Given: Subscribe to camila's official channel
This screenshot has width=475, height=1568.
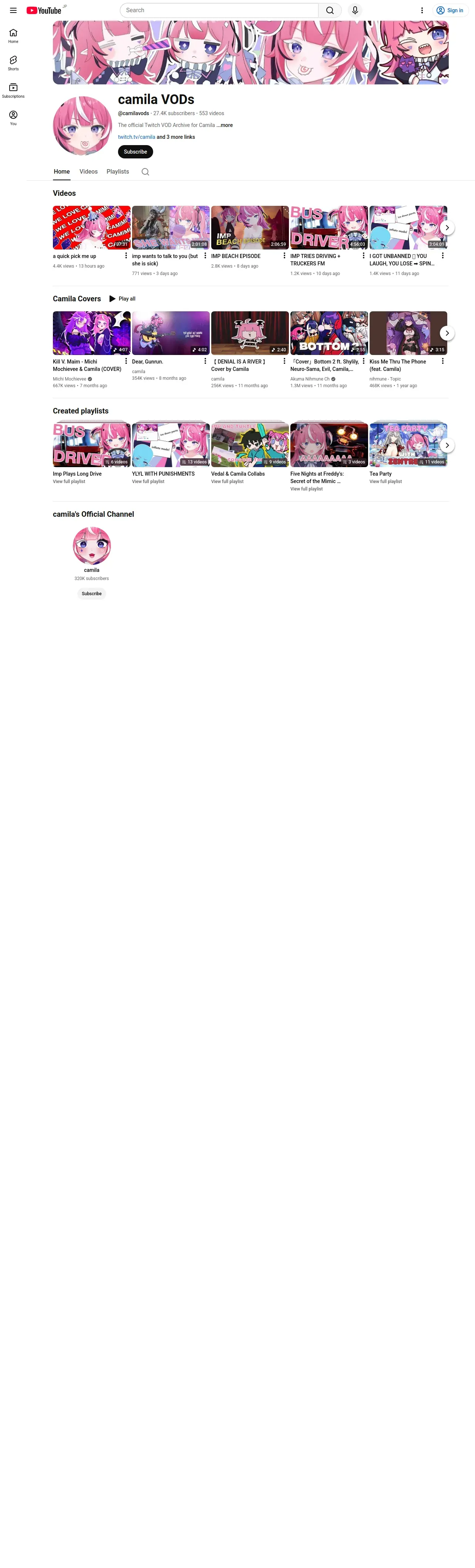Looking at the screenshot, I should pos(91,593).
